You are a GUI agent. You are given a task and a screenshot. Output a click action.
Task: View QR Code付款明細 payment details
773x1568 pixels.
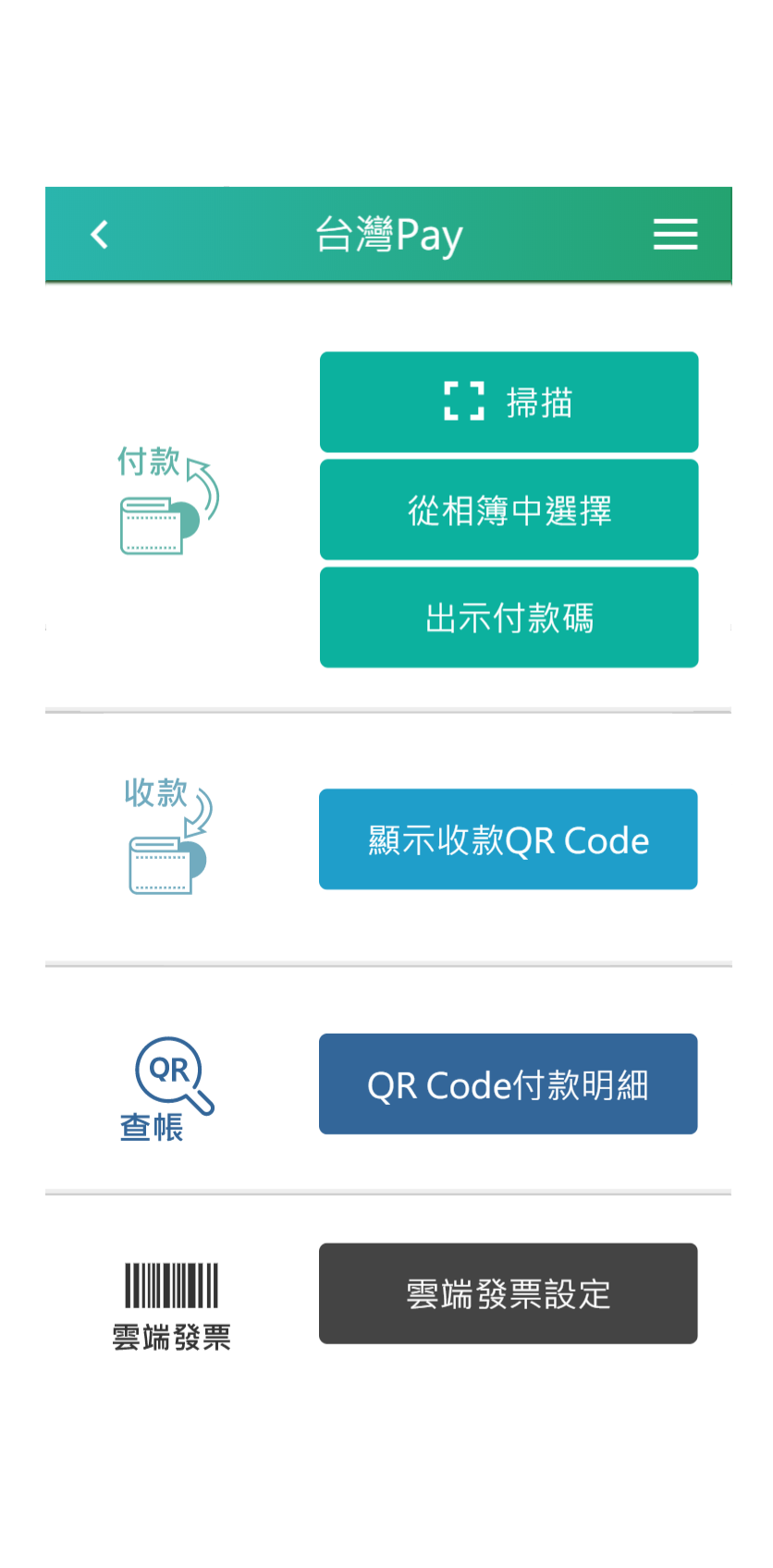click(509, 1084)
